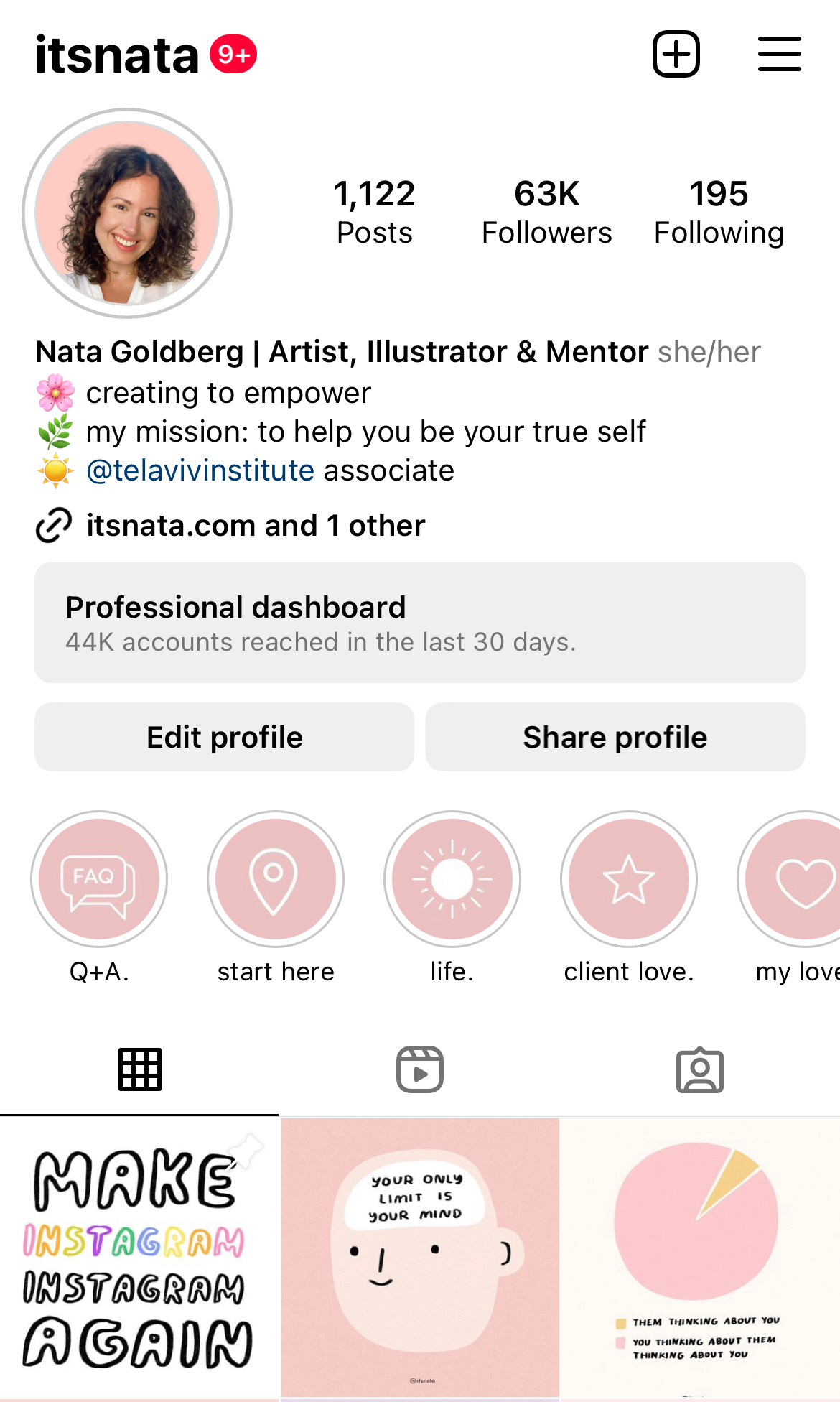Screen dimensions: 840x1402
Task: Open the @telavivinstitute profile link
Action: [x=200, y=471]
